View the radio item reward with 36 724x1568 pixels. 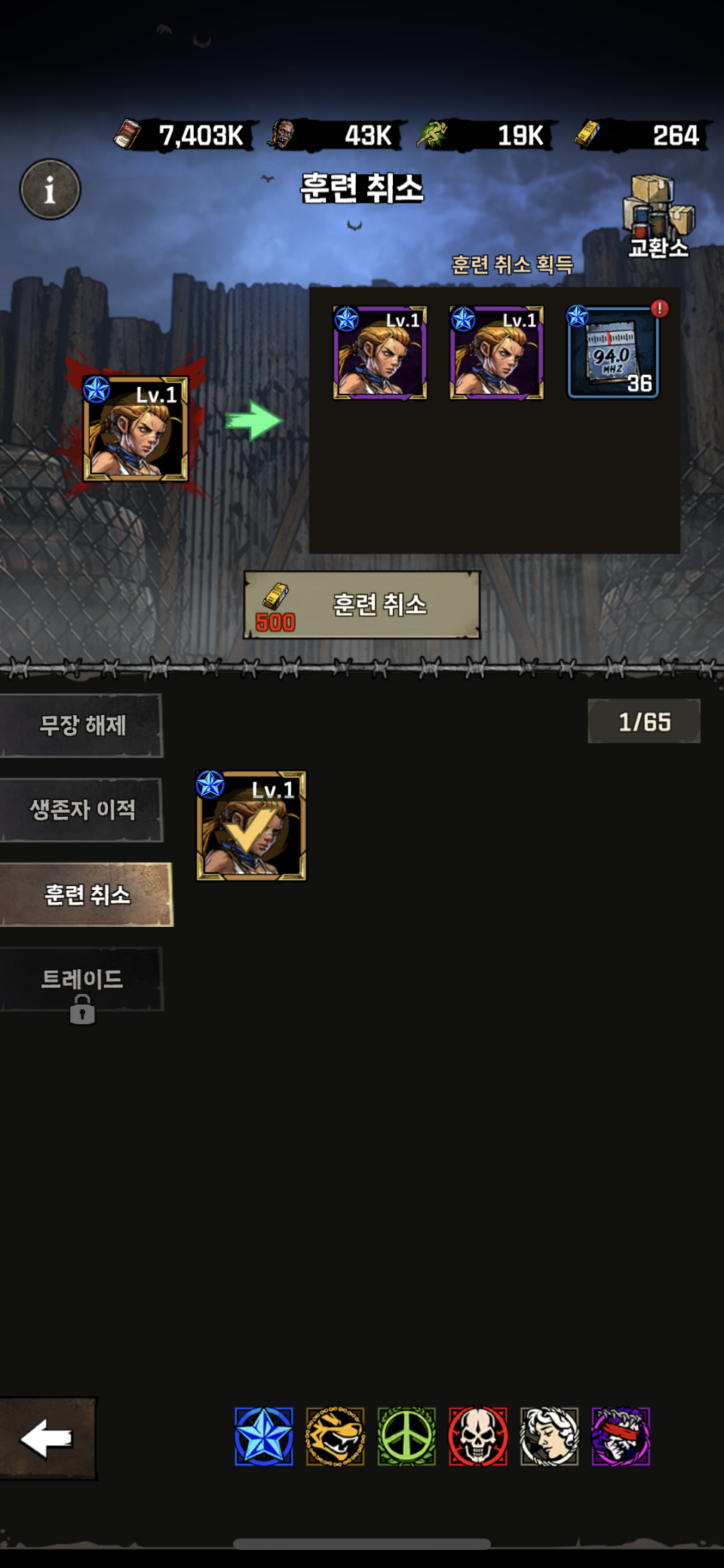[x=613, y=353]
